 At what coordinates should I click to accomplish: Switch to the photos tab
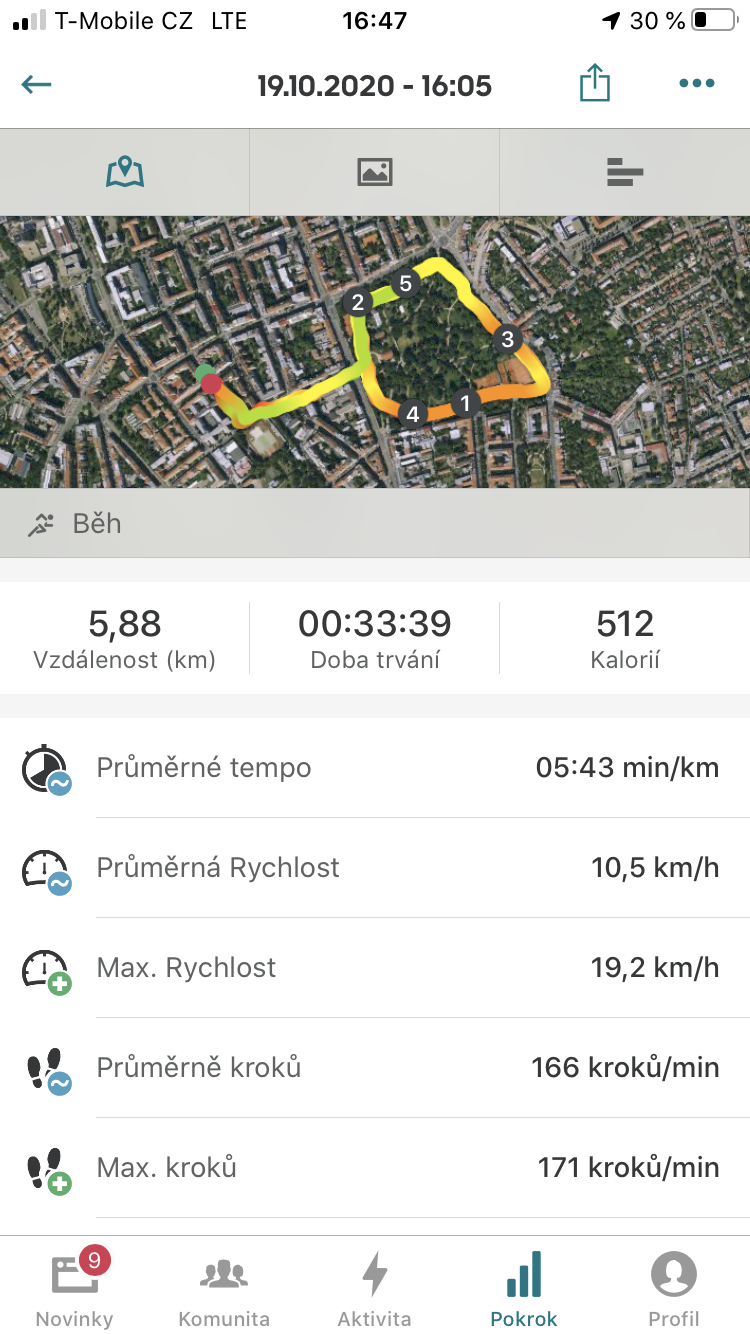coord(375,172)
